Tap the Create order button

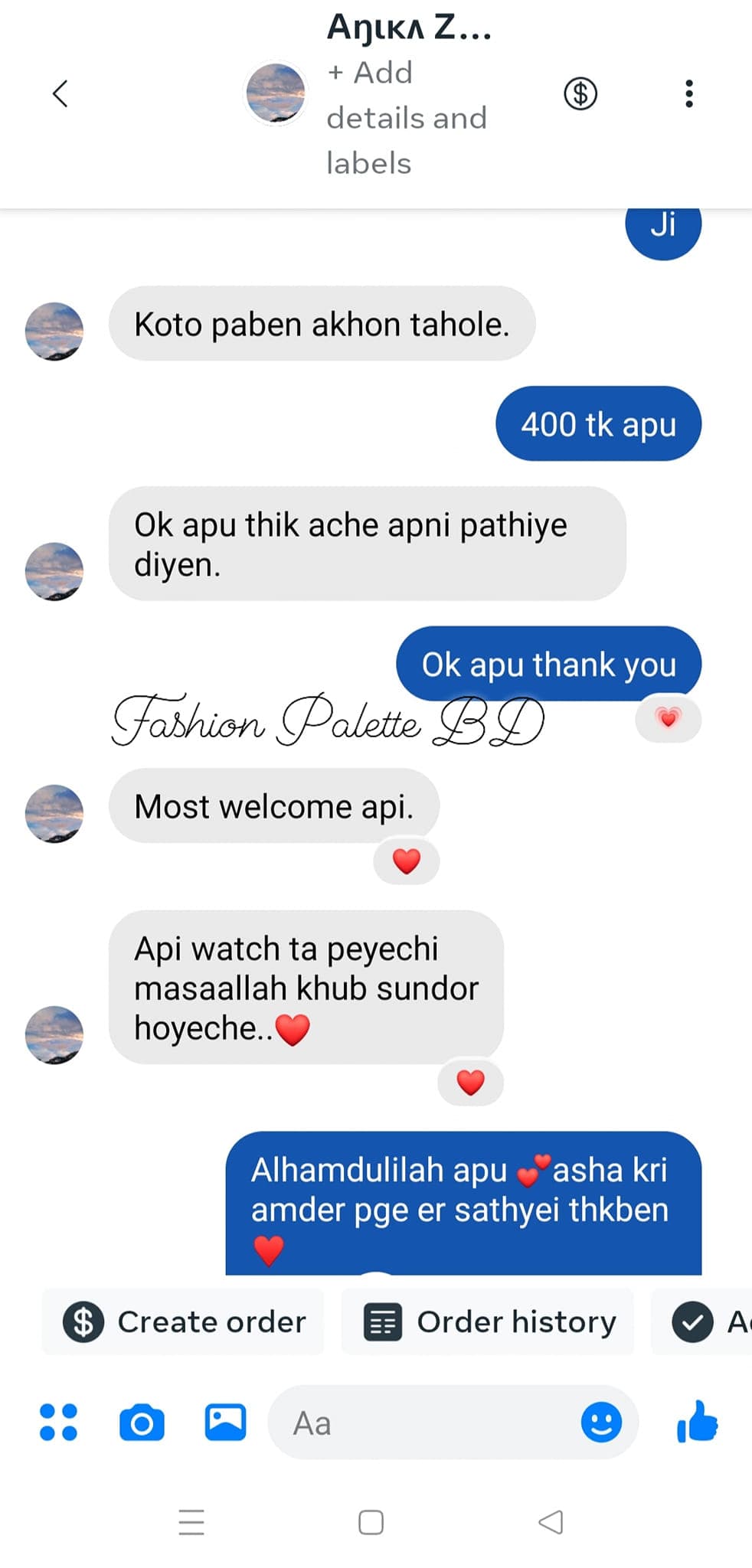point(184,1322)
